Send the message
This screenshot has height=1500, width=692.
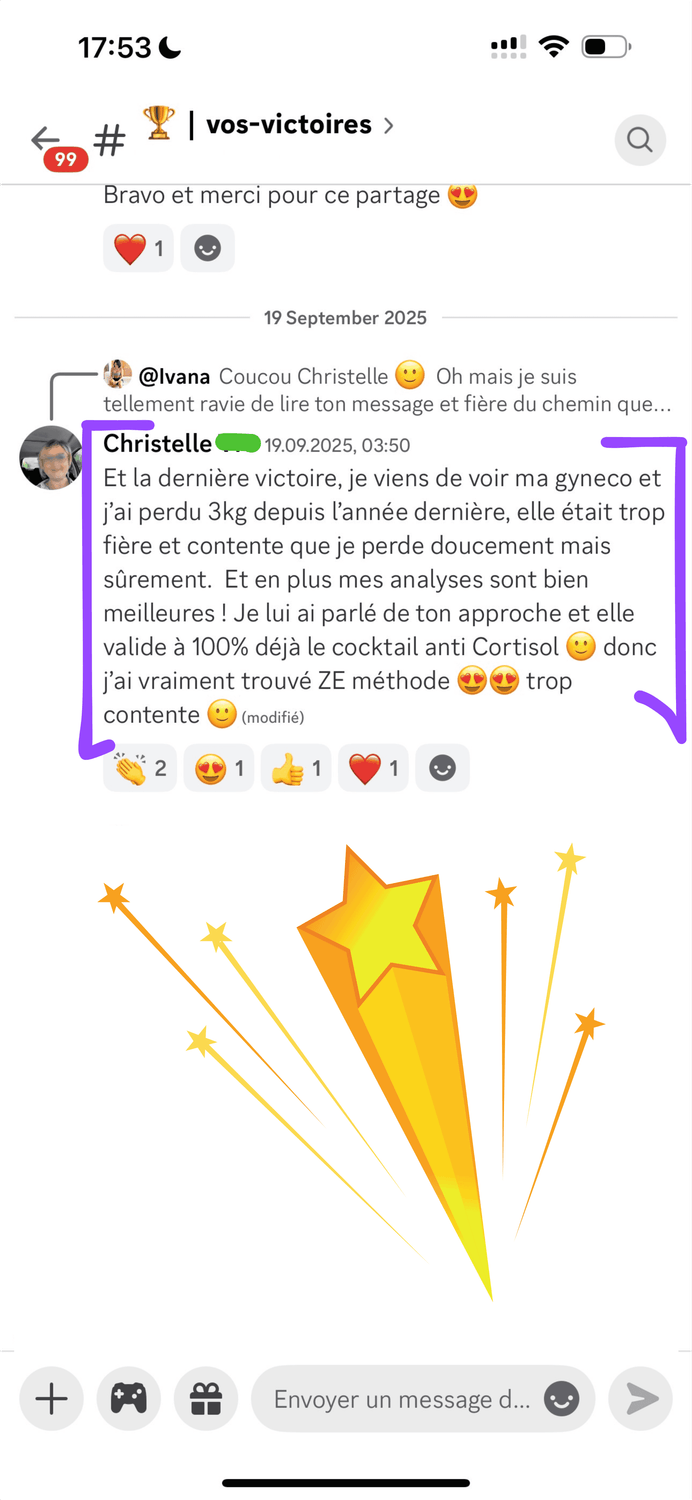641,1399
